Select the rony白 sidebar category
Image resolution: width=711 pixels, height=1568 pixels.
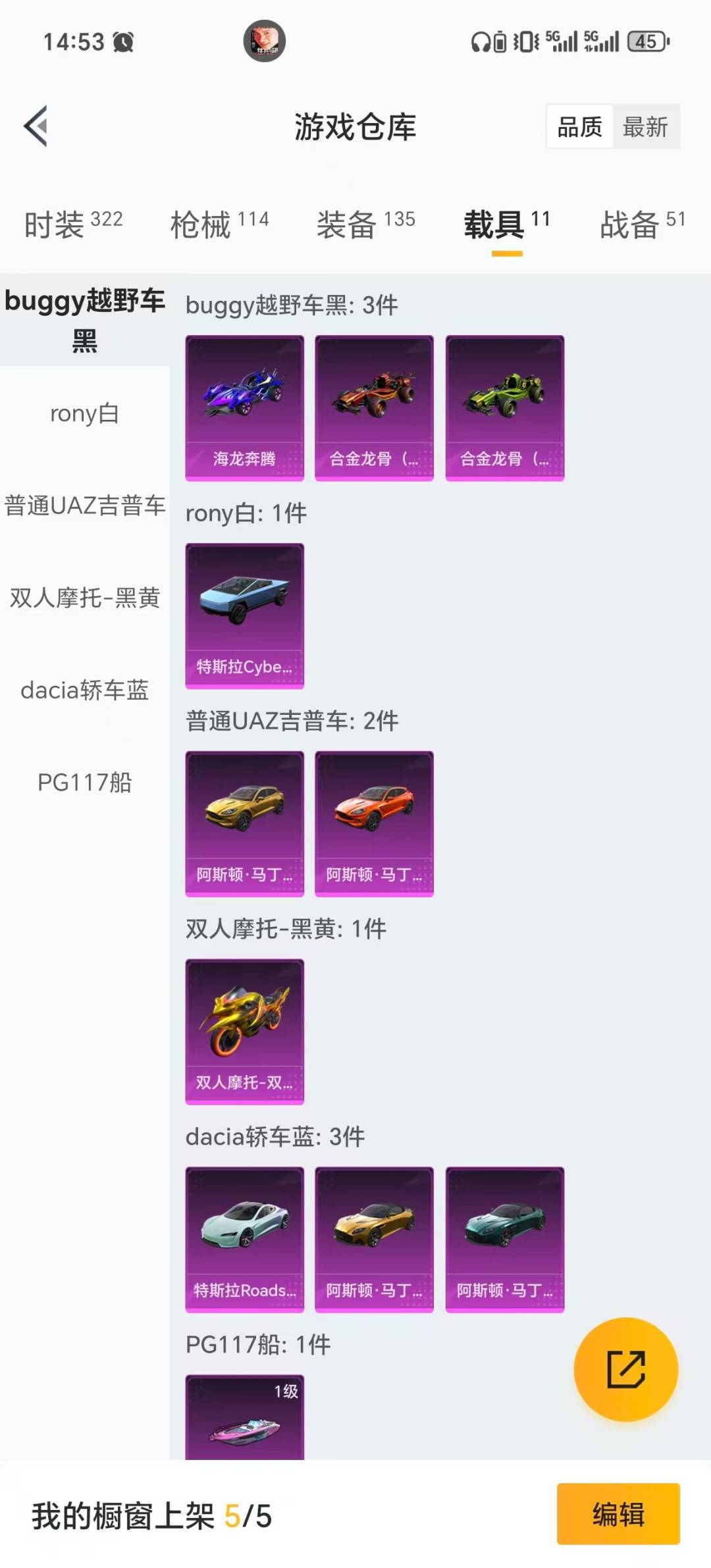(x=84, y=414)
